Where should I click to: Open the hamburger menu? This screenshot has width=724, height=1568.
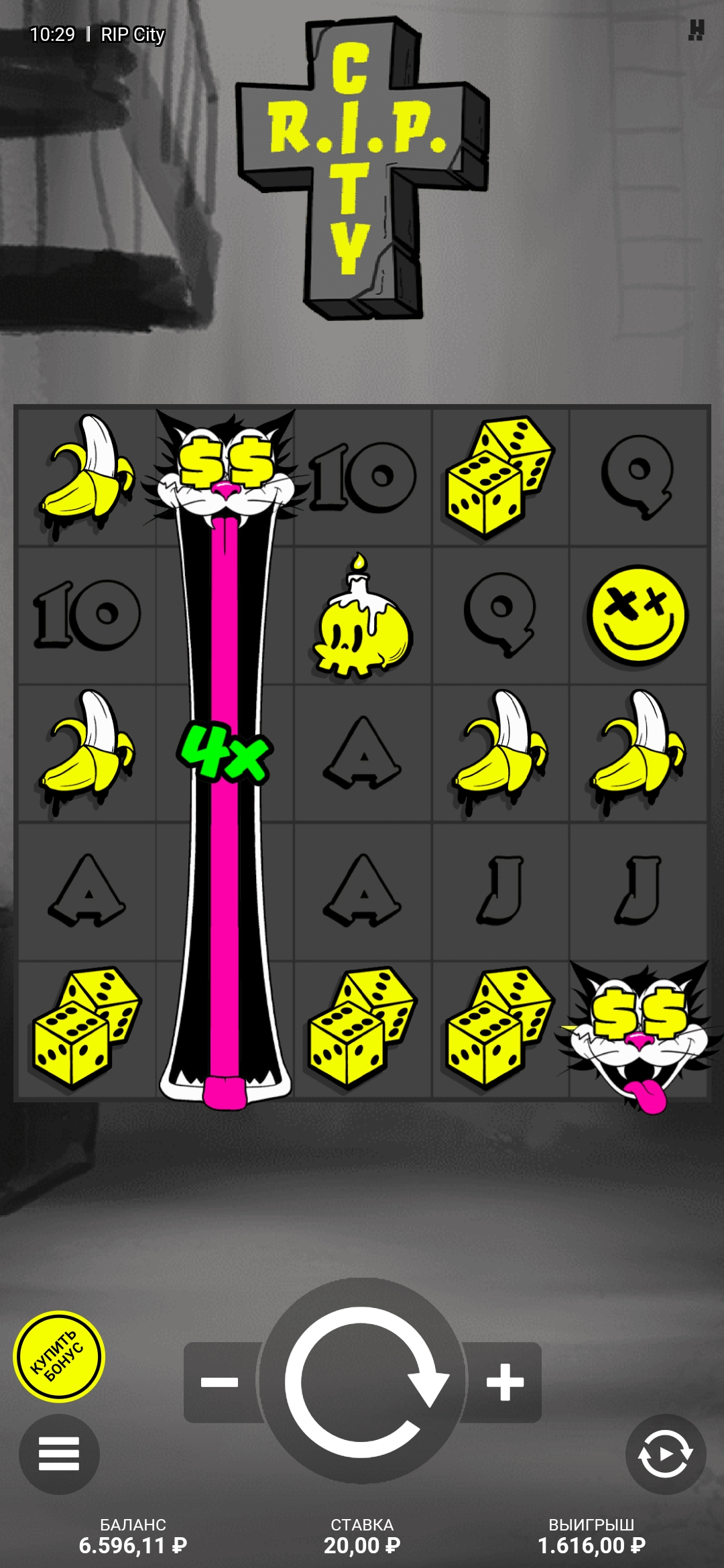pyautogui.click(x=59, y=1454)
